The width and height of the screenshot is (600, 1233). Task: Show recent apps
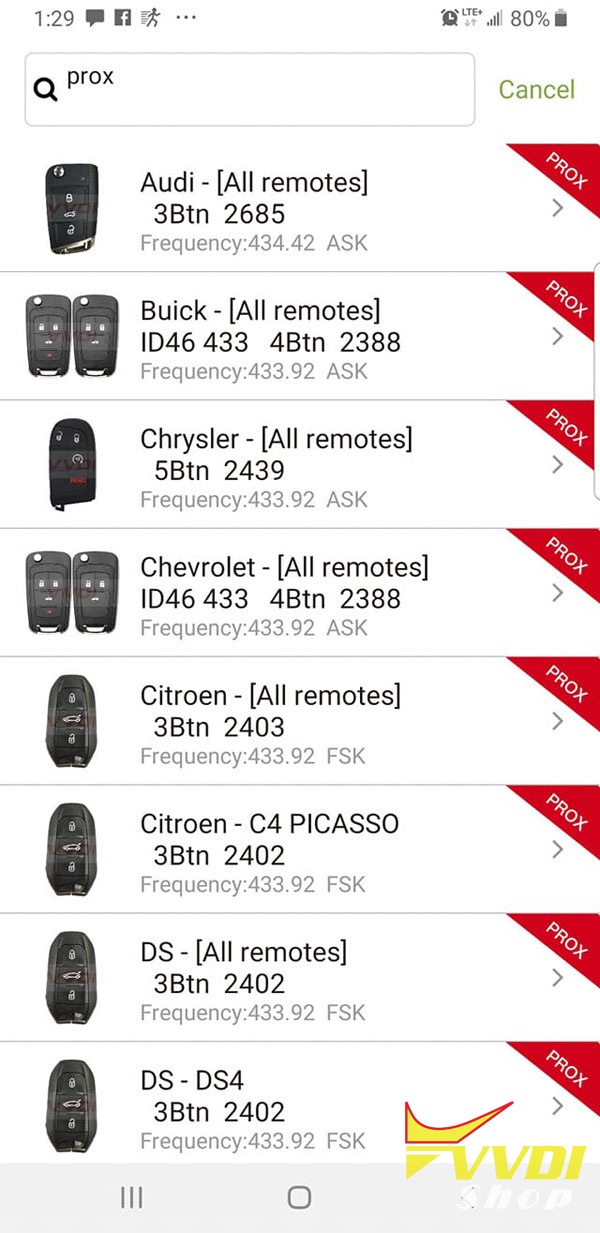[x=132, y=1197]
